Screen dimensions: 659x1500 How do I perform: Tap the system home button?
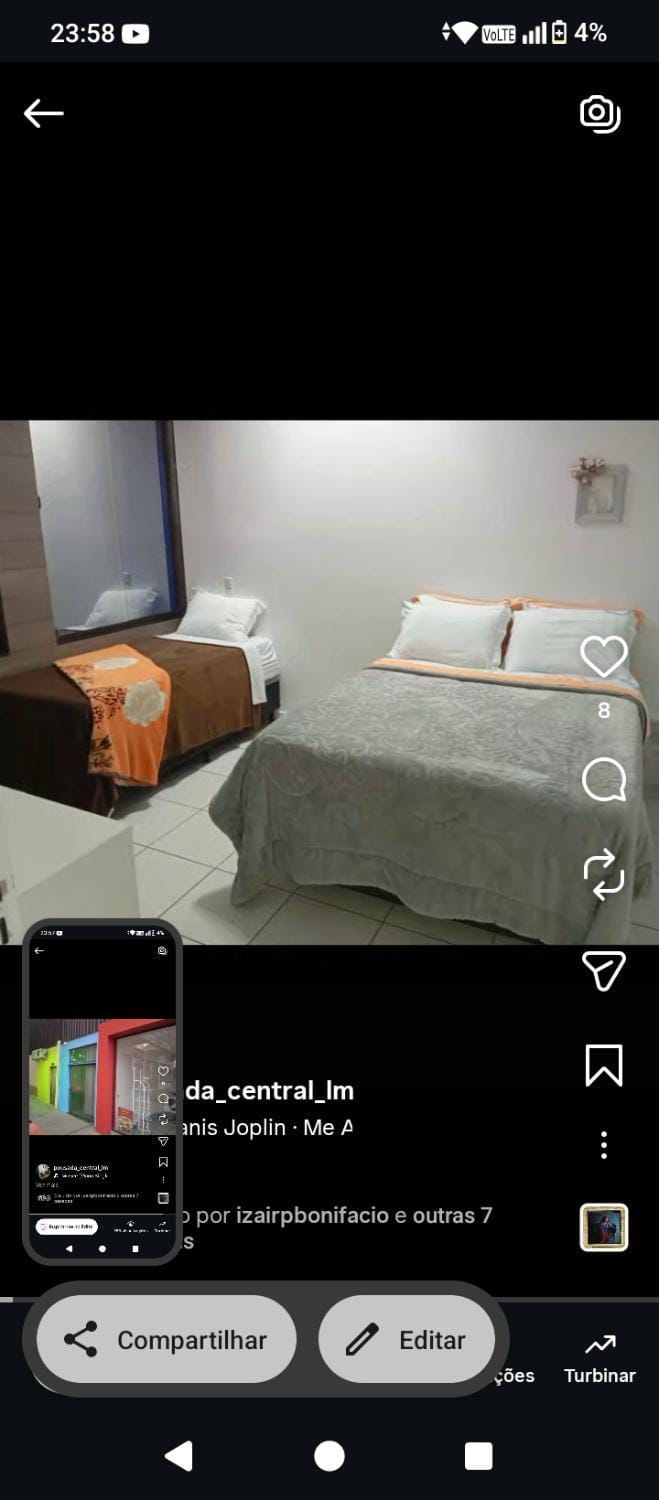point(329,1456)
